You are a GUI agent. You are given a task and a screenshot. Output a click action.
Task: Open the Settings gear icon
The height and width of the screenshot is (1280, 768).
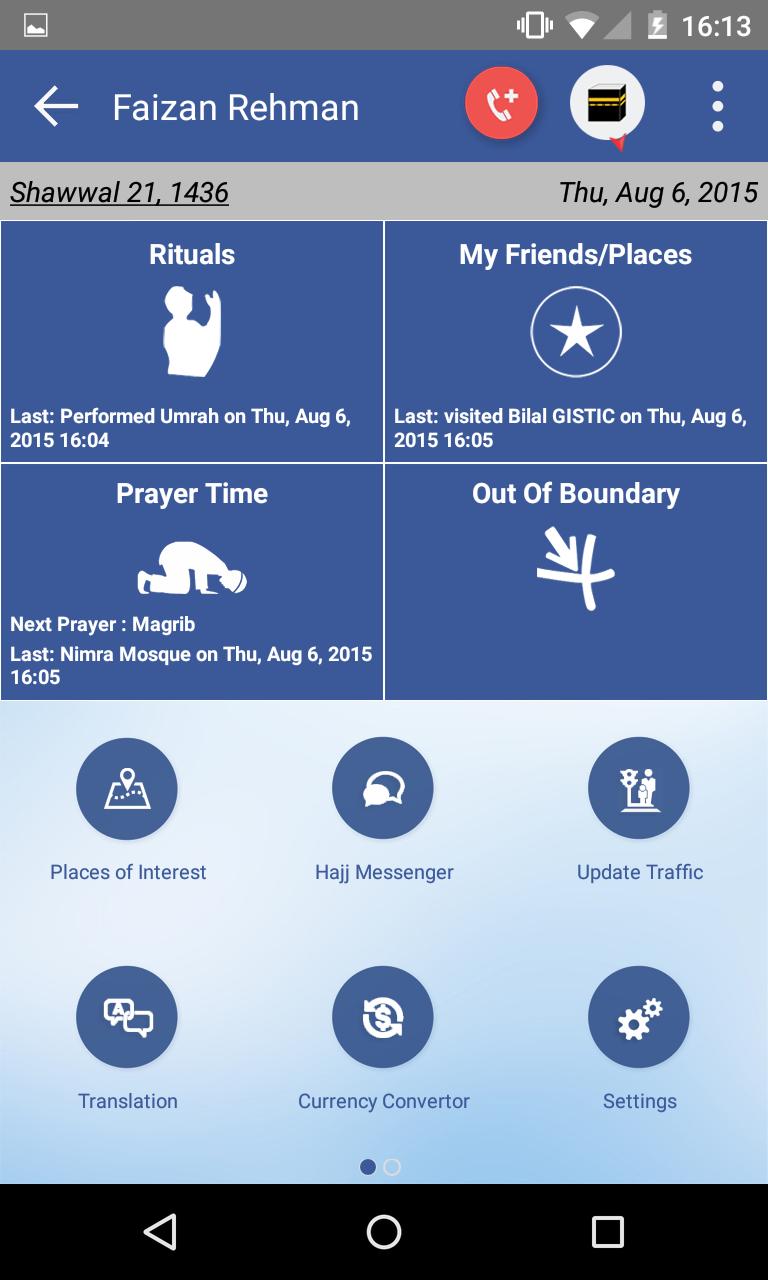point(639,1017)
